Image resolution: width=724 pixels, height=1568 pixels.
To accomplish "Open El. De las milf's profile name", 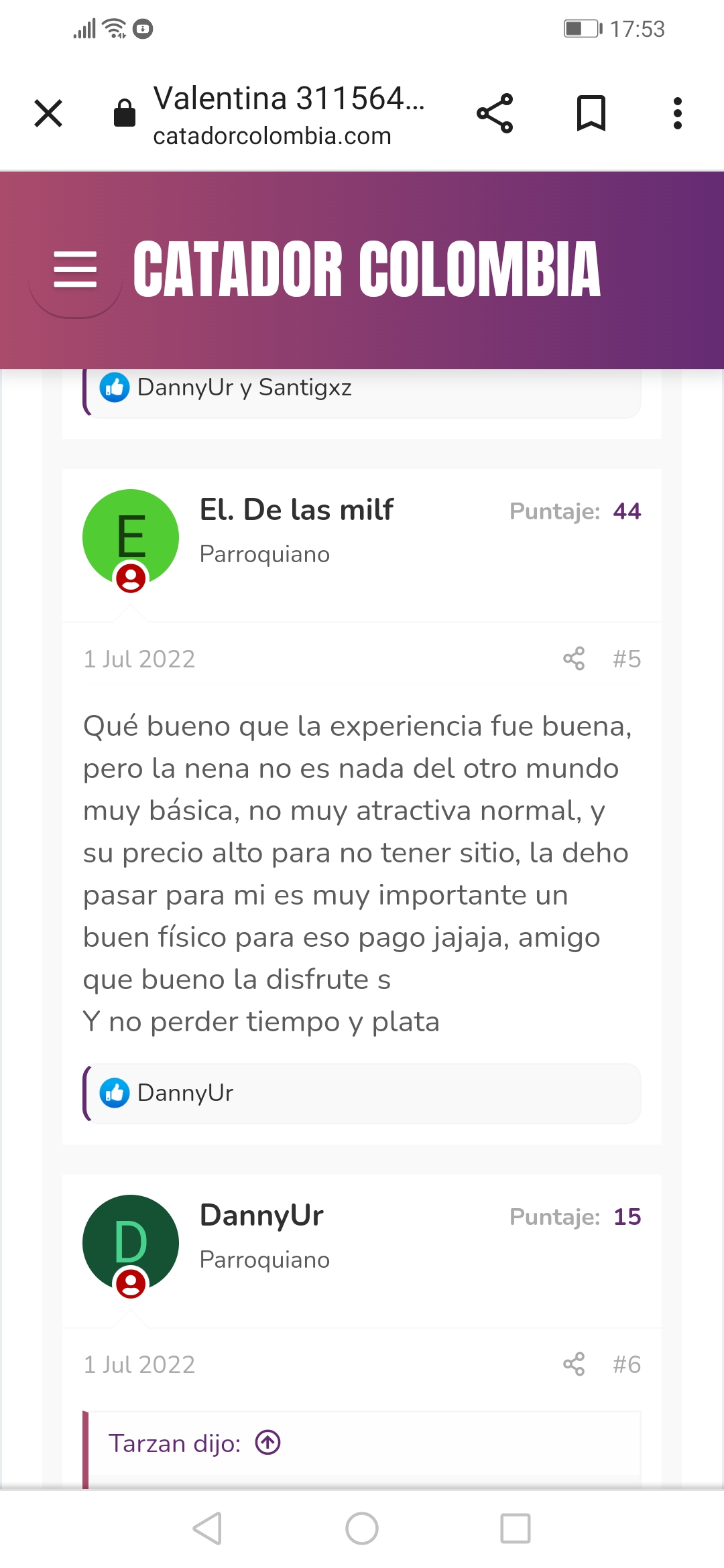I will (296, 510).
